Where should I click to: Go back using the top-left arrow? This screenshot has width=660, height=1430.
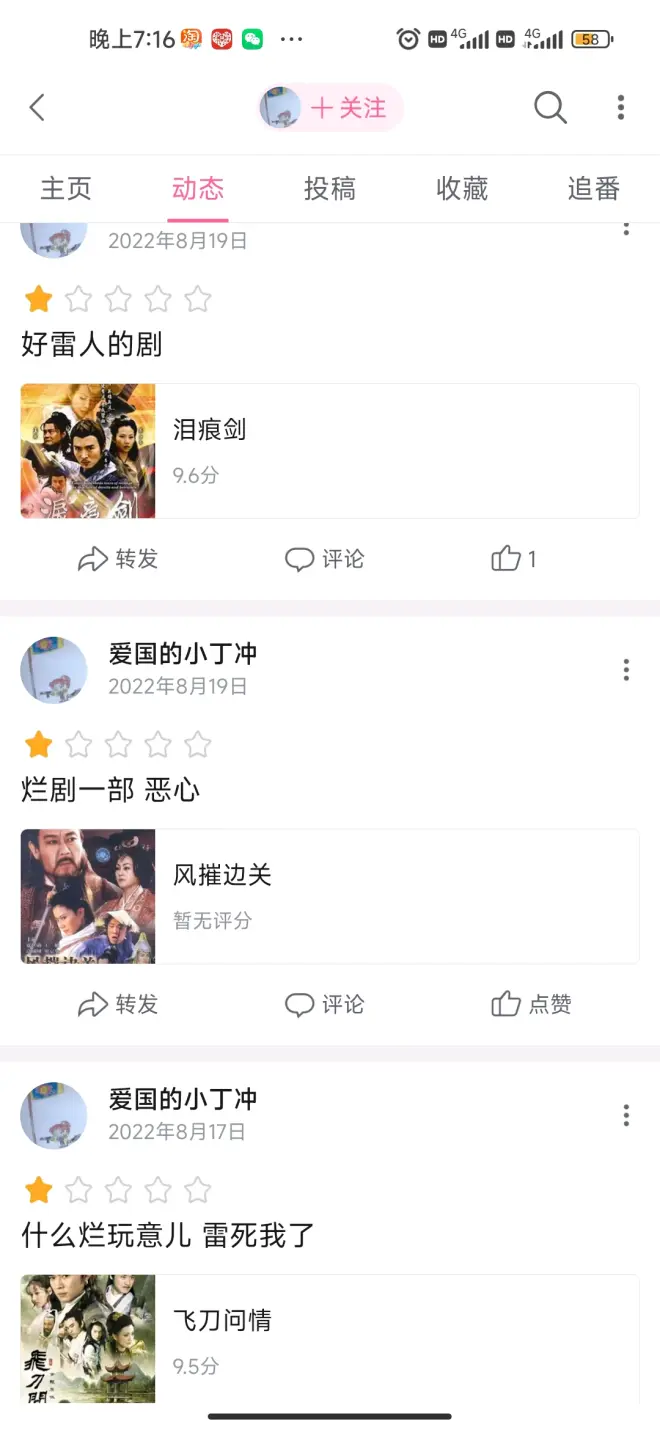tap(37, 108)
